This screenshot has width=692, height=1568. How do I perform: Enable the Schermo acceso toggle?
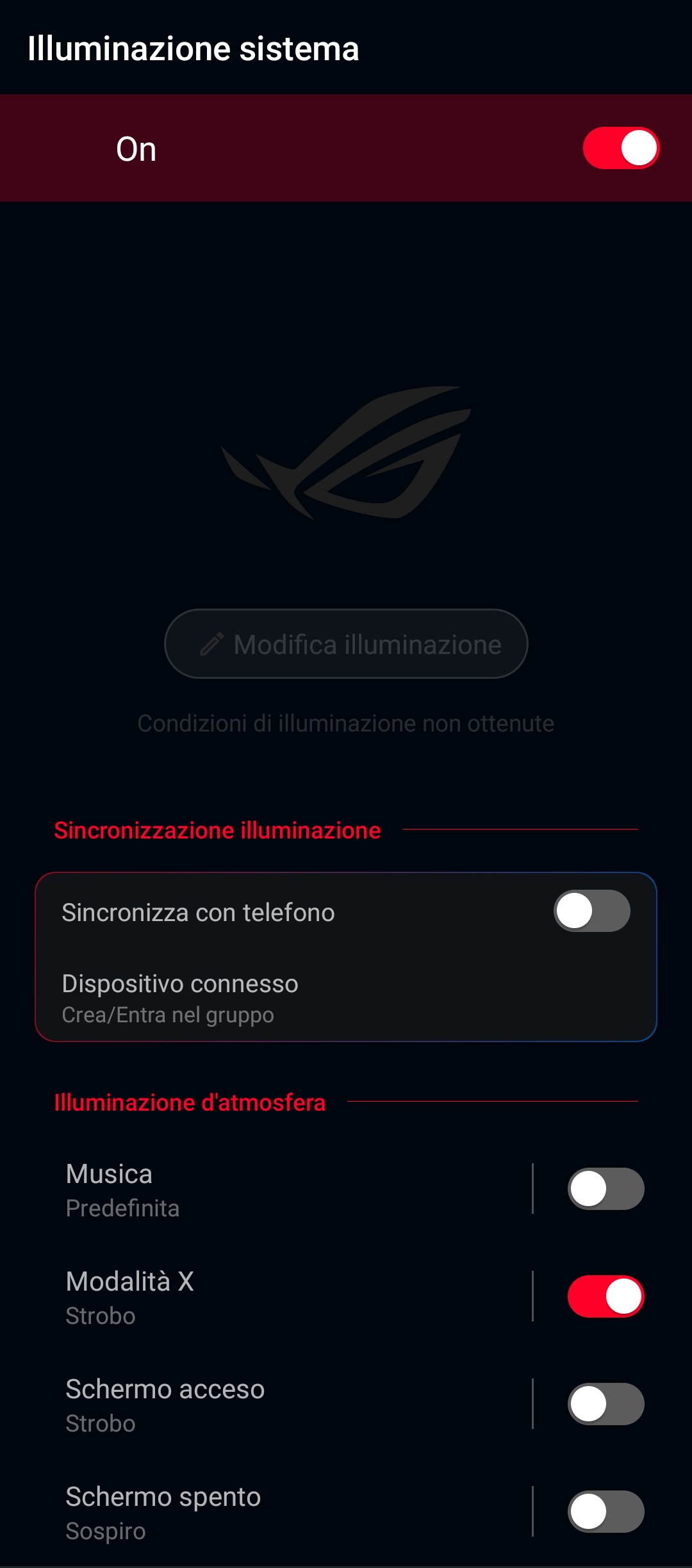605,1404
